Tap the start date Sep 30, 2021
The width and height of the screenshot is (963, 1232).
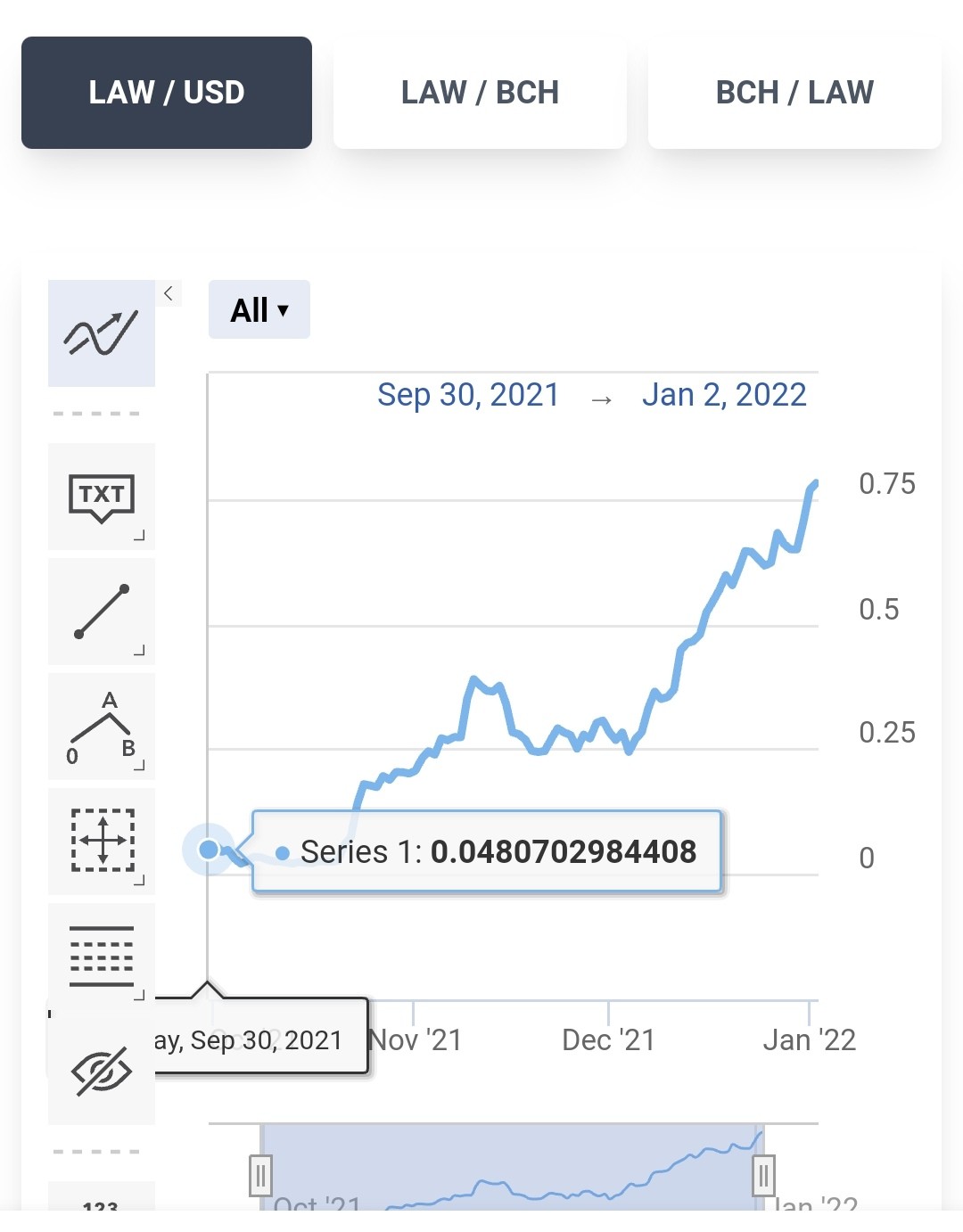[x=468, y=394]
